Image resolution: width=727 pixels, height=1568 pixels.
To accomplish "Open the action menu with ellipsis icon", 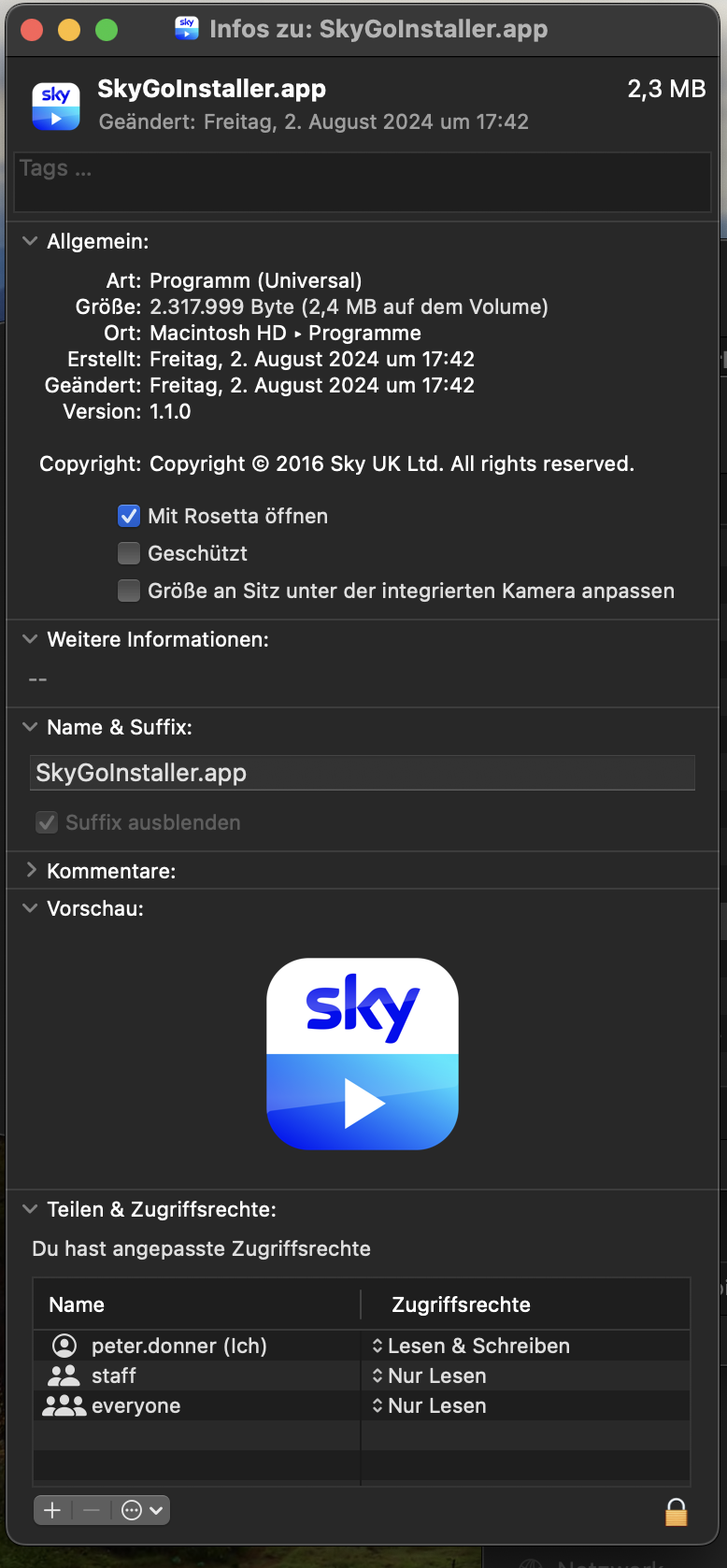I will (143, 1510).
